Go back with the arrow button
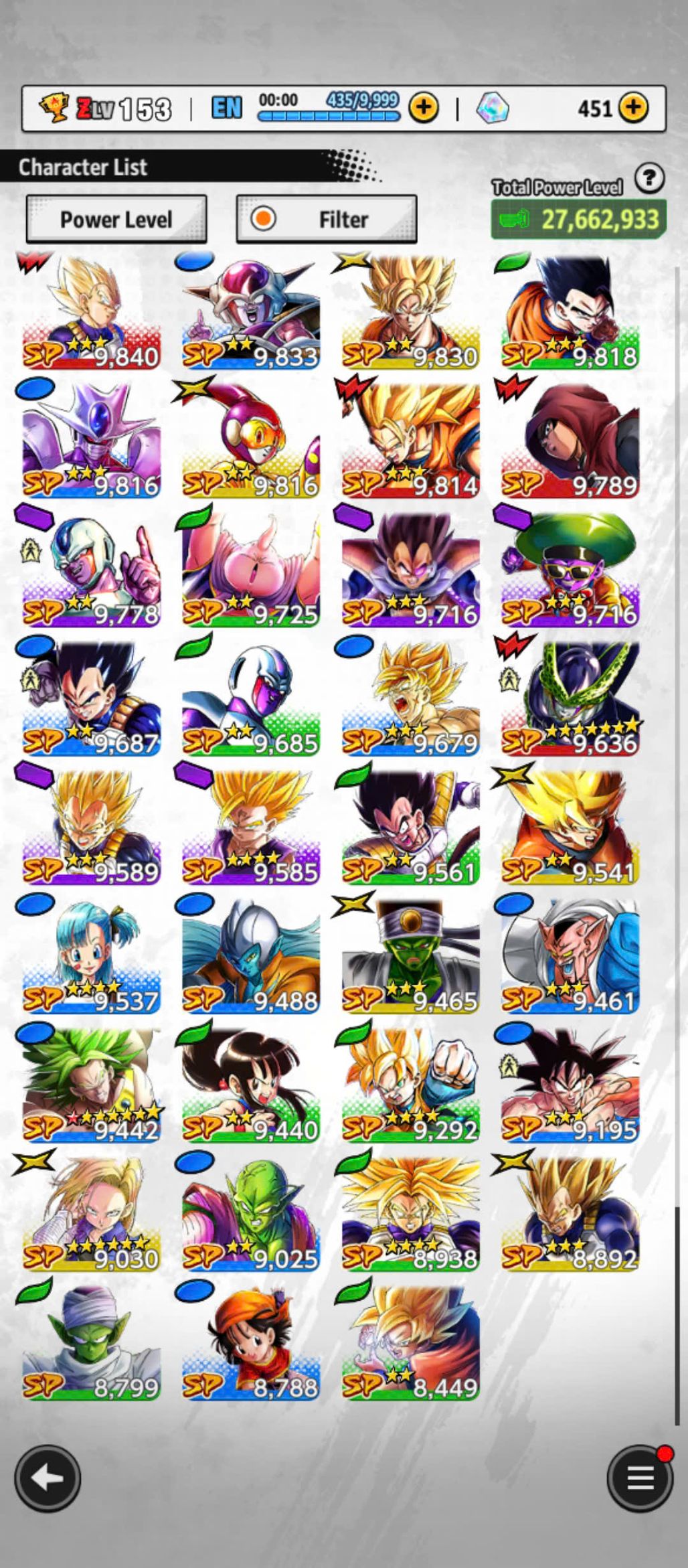The image size is (688, 1568). tap(48, 1478)
